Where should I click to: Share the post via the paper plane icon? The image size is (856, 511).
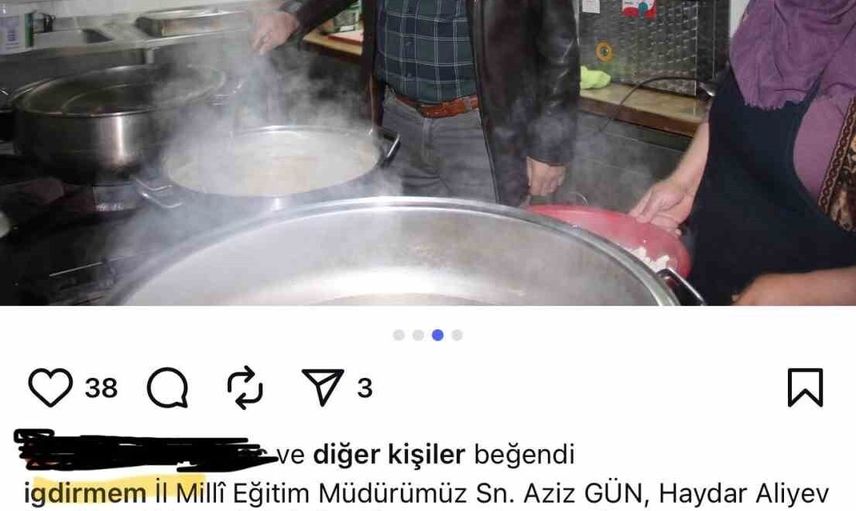(x=322, y=387)
